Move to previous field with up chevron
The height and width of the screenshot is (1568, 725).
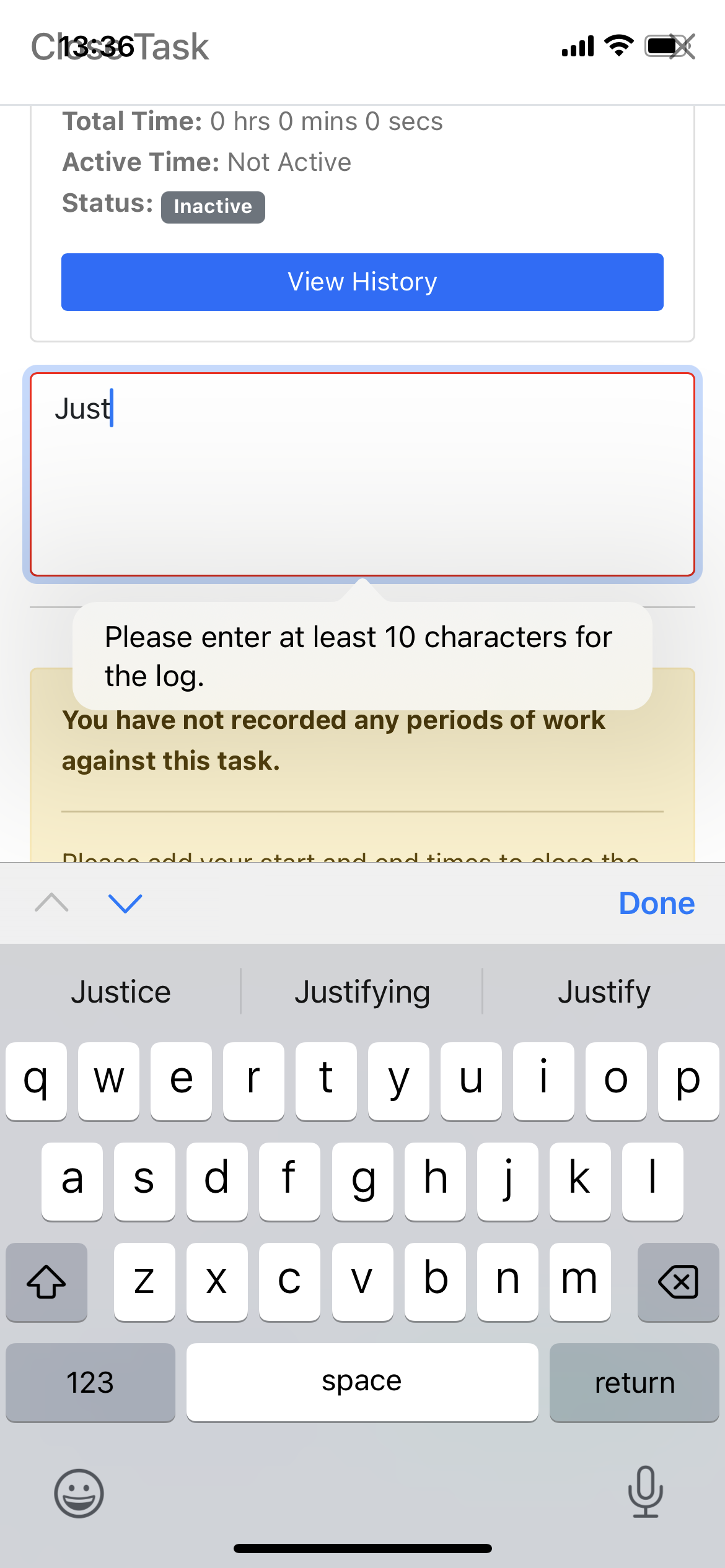click(52, 904)
